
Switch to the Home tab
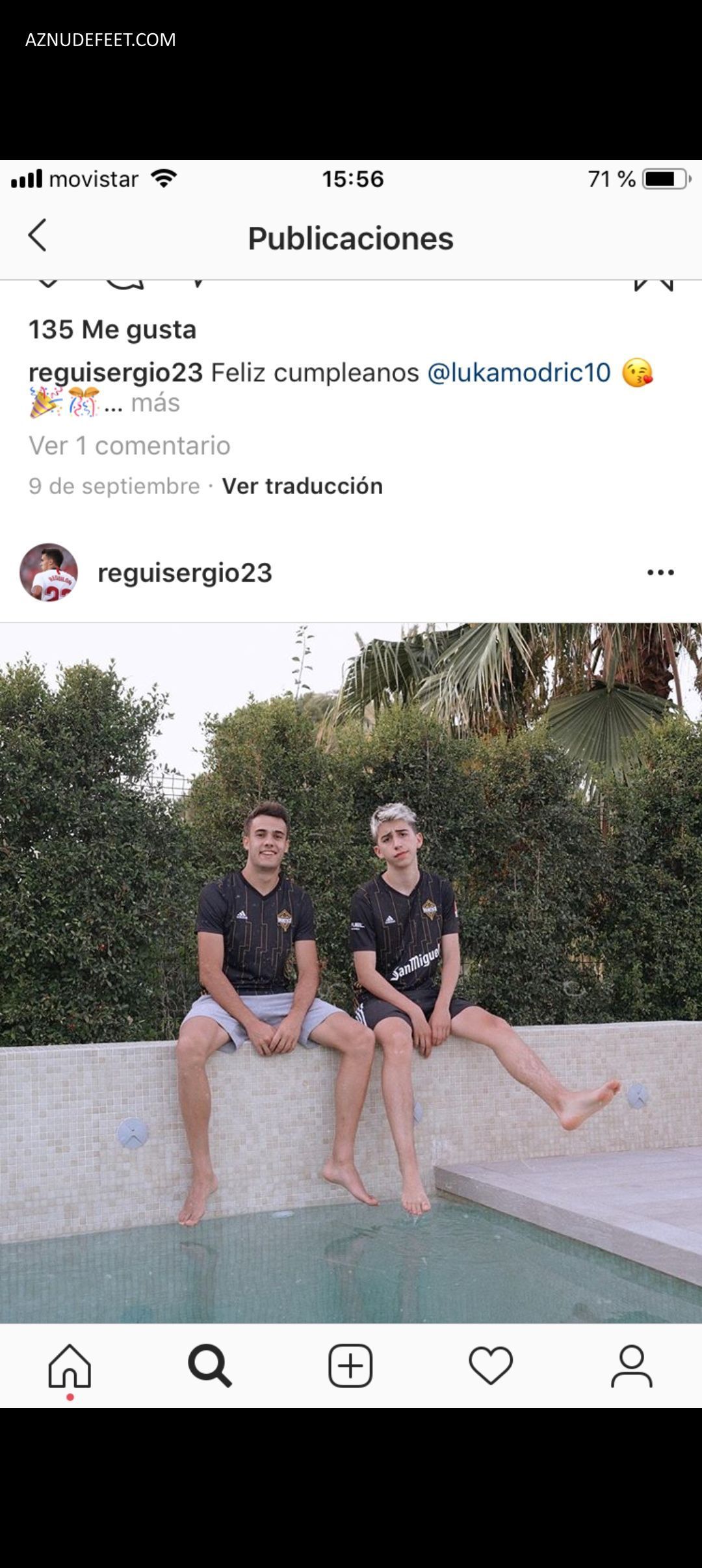pyautogui.click(x=70, y=1365)
